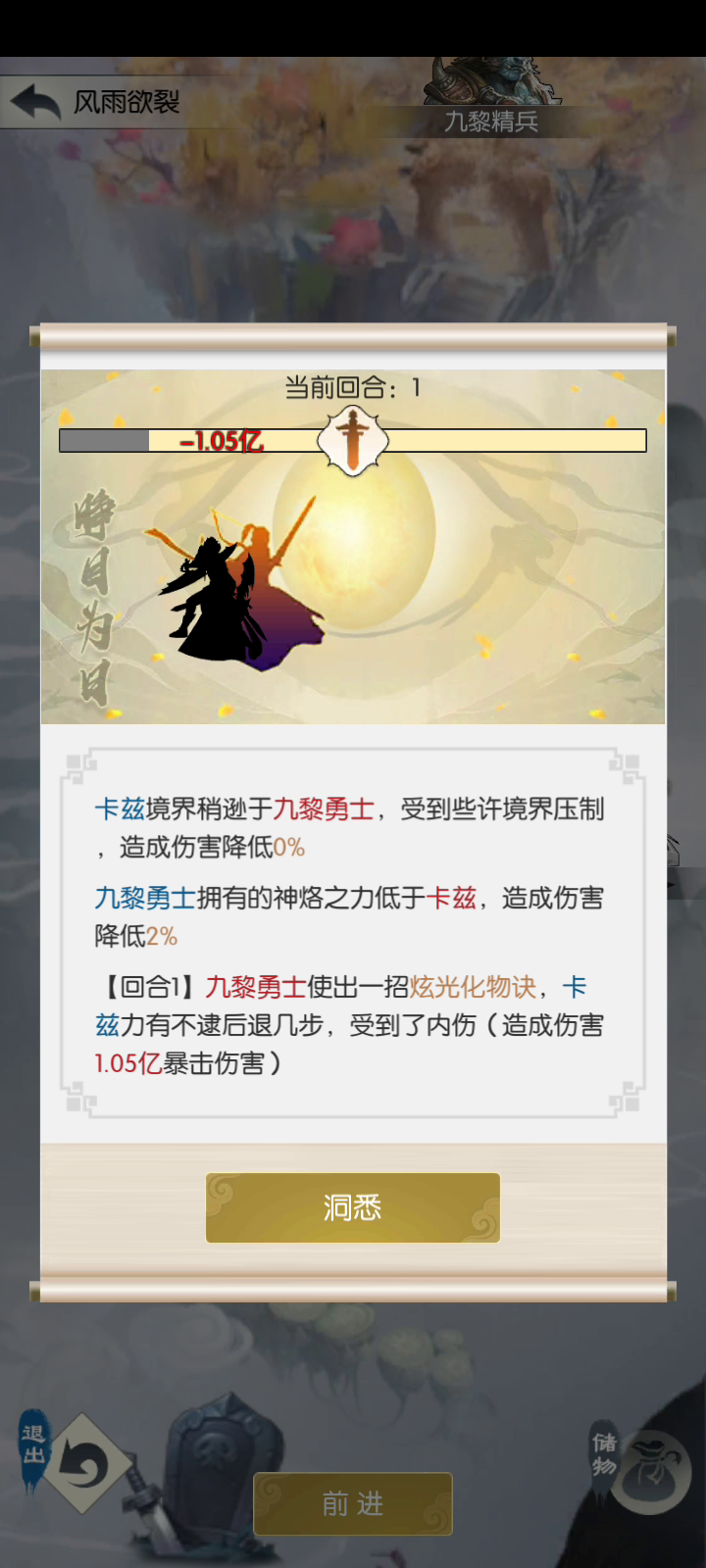Tap the 前进 button
706x1568 pixels.
(353, 1503)
